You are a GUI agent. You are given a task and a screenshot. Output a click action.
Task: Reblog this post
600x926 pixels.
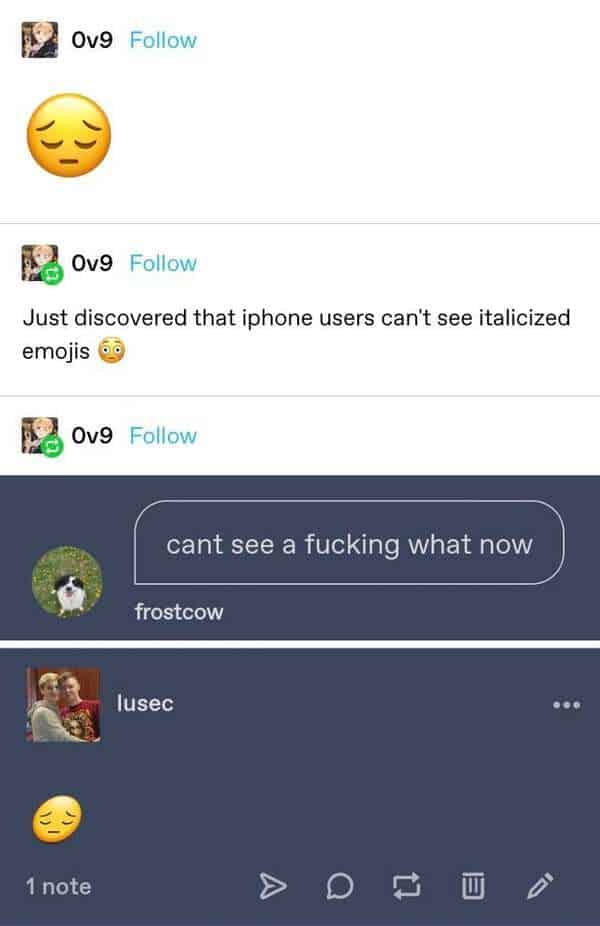coord(407,886)
